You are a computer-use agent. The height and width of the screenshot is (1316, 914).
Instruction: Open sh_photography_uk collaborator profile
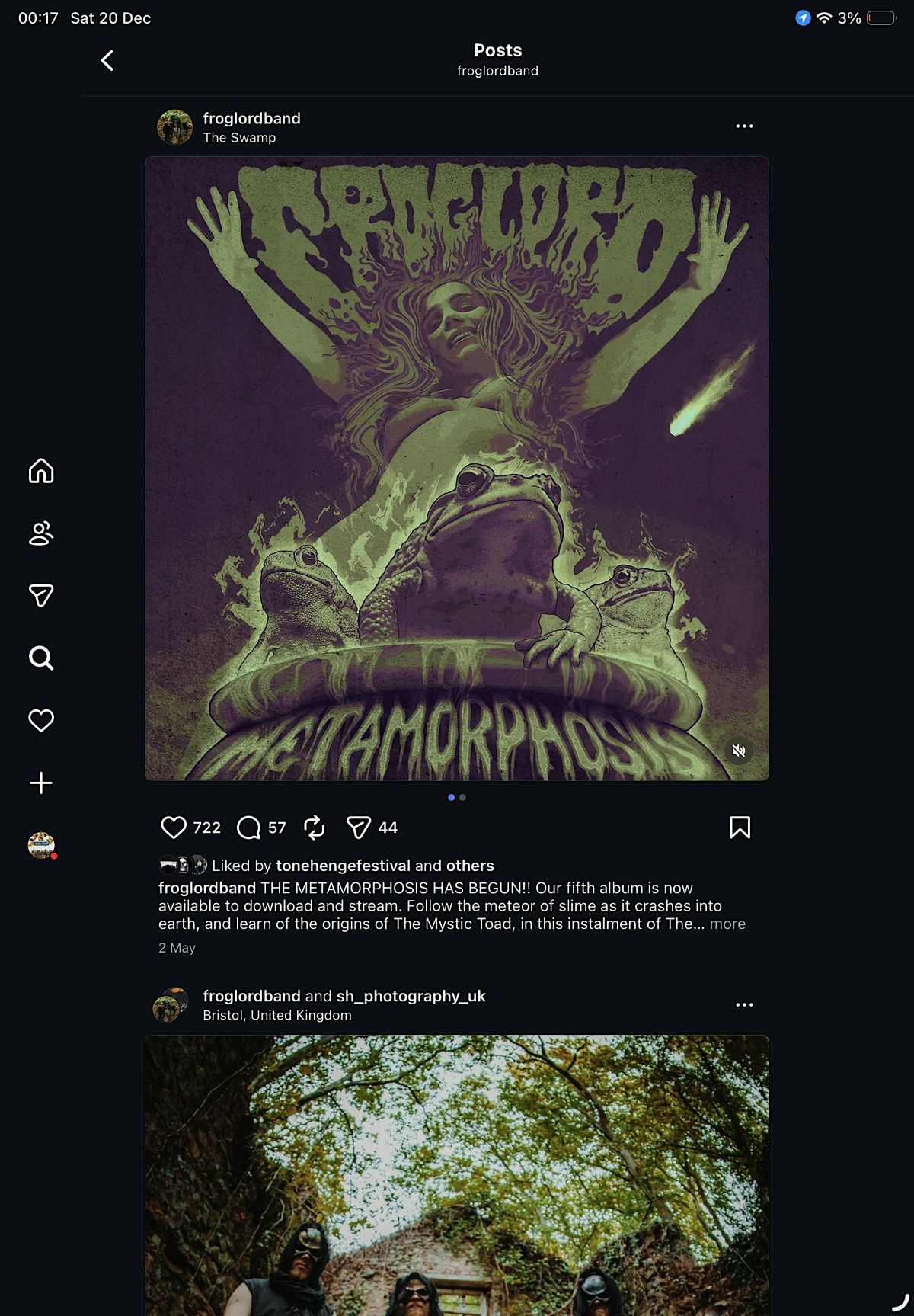(411, 996)
